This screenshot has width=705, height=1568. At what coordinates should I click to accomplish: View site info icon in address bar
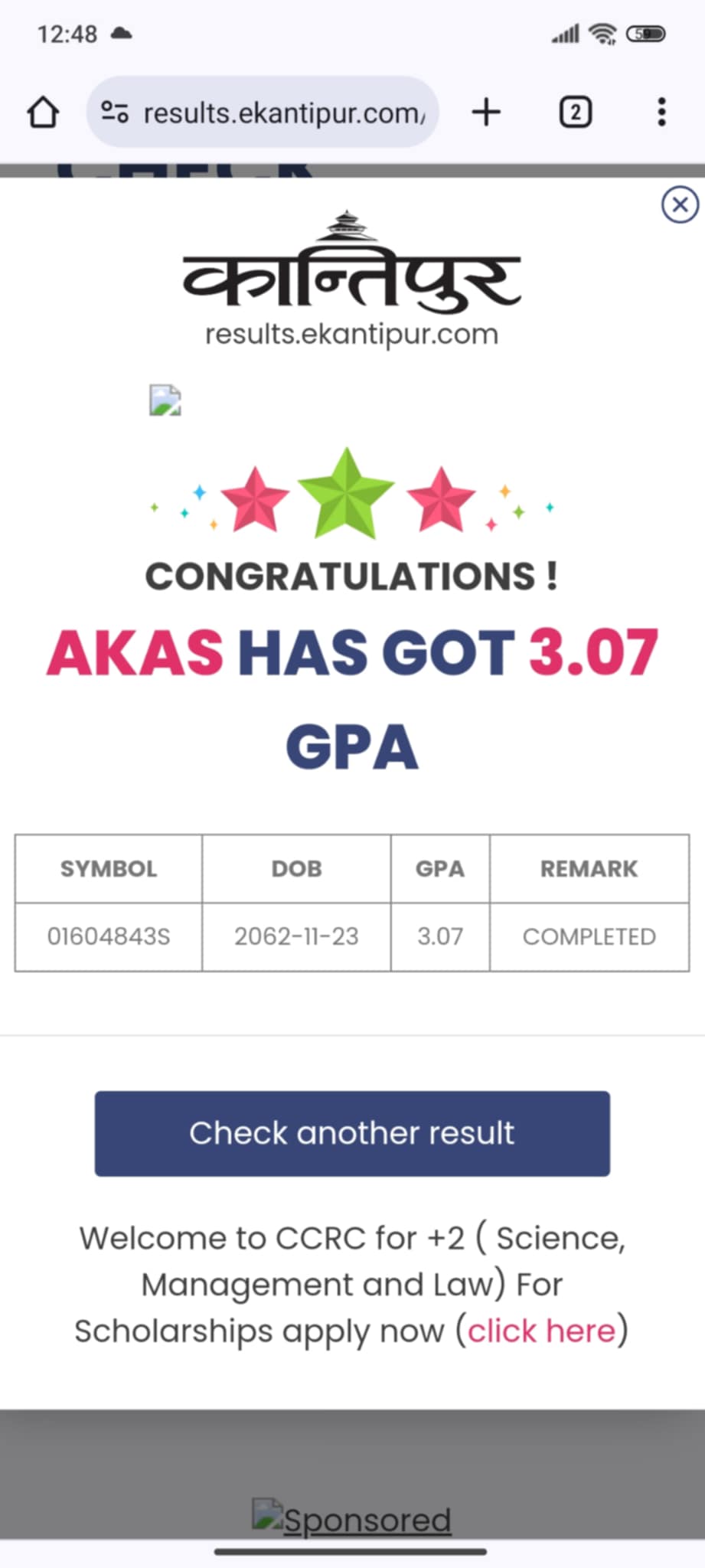pos(115,113)
